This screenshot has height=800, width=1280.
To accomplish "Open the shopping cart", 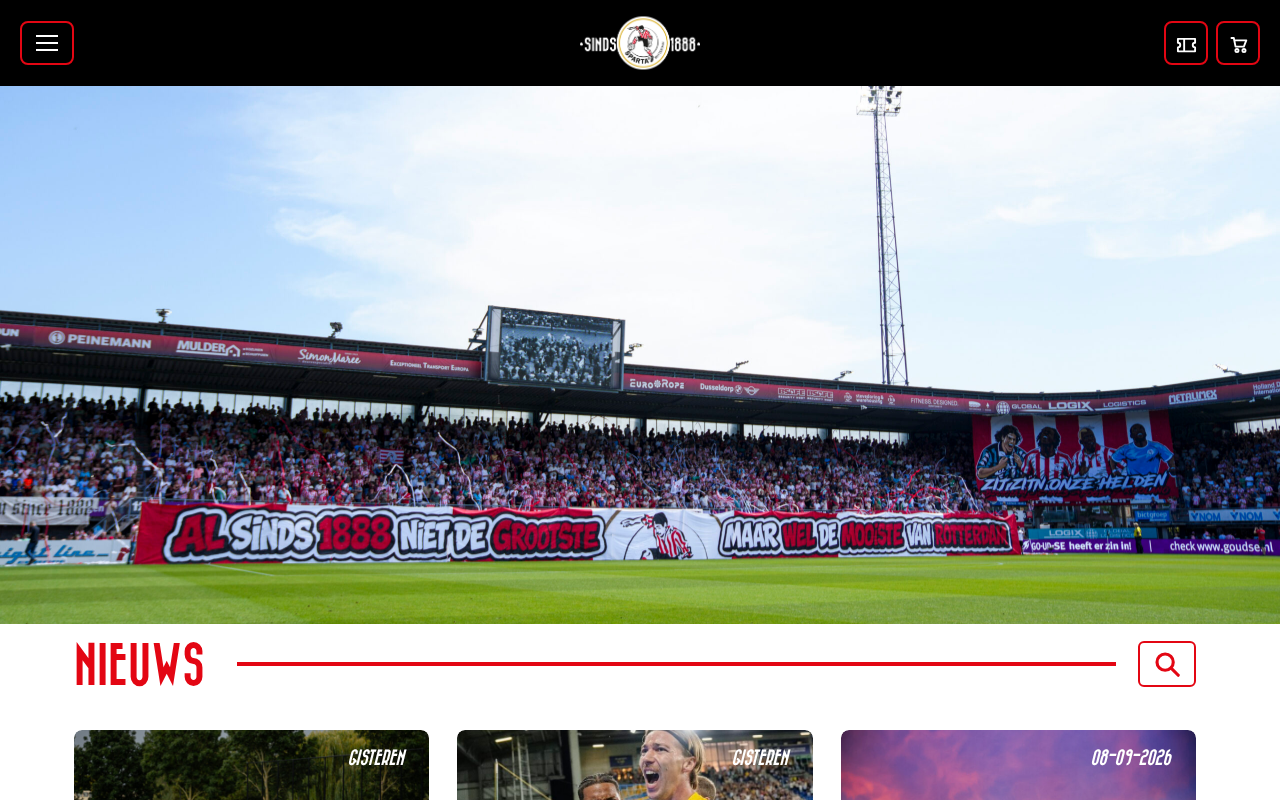I will coord(1238,43).
